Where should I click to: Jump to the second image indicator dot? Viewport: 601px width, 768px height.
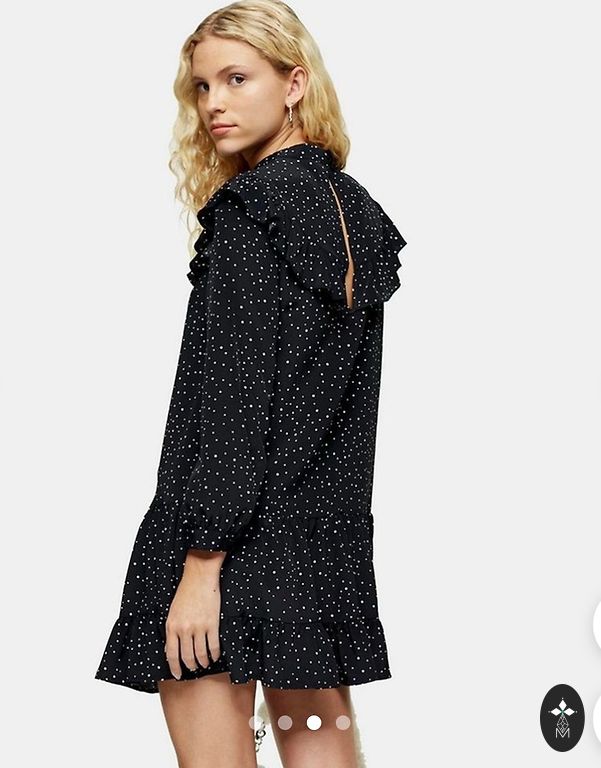click(285, 722)
